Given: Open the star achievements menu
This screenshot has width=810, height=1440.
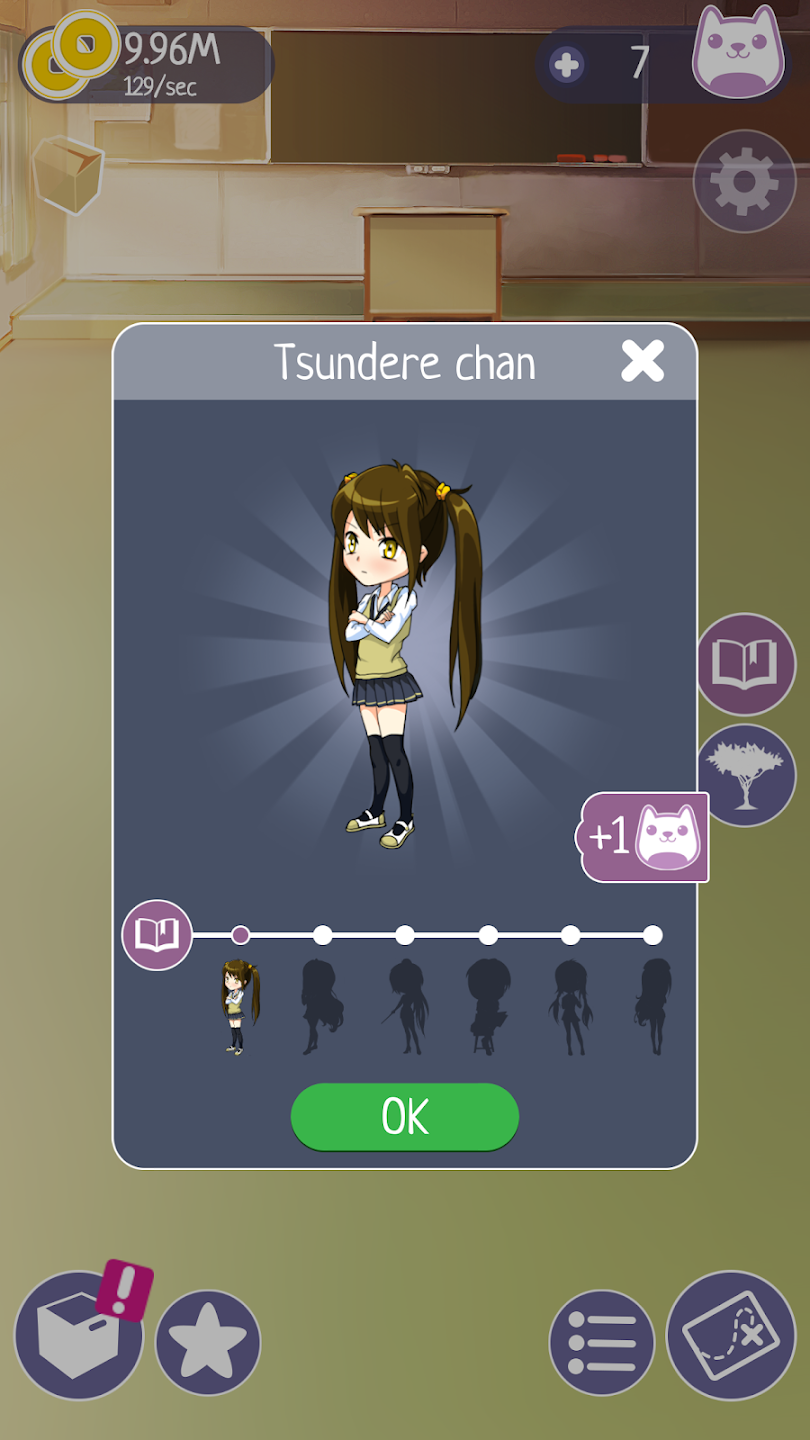Looking at the screenshot, I should [x=209, y=1340].
